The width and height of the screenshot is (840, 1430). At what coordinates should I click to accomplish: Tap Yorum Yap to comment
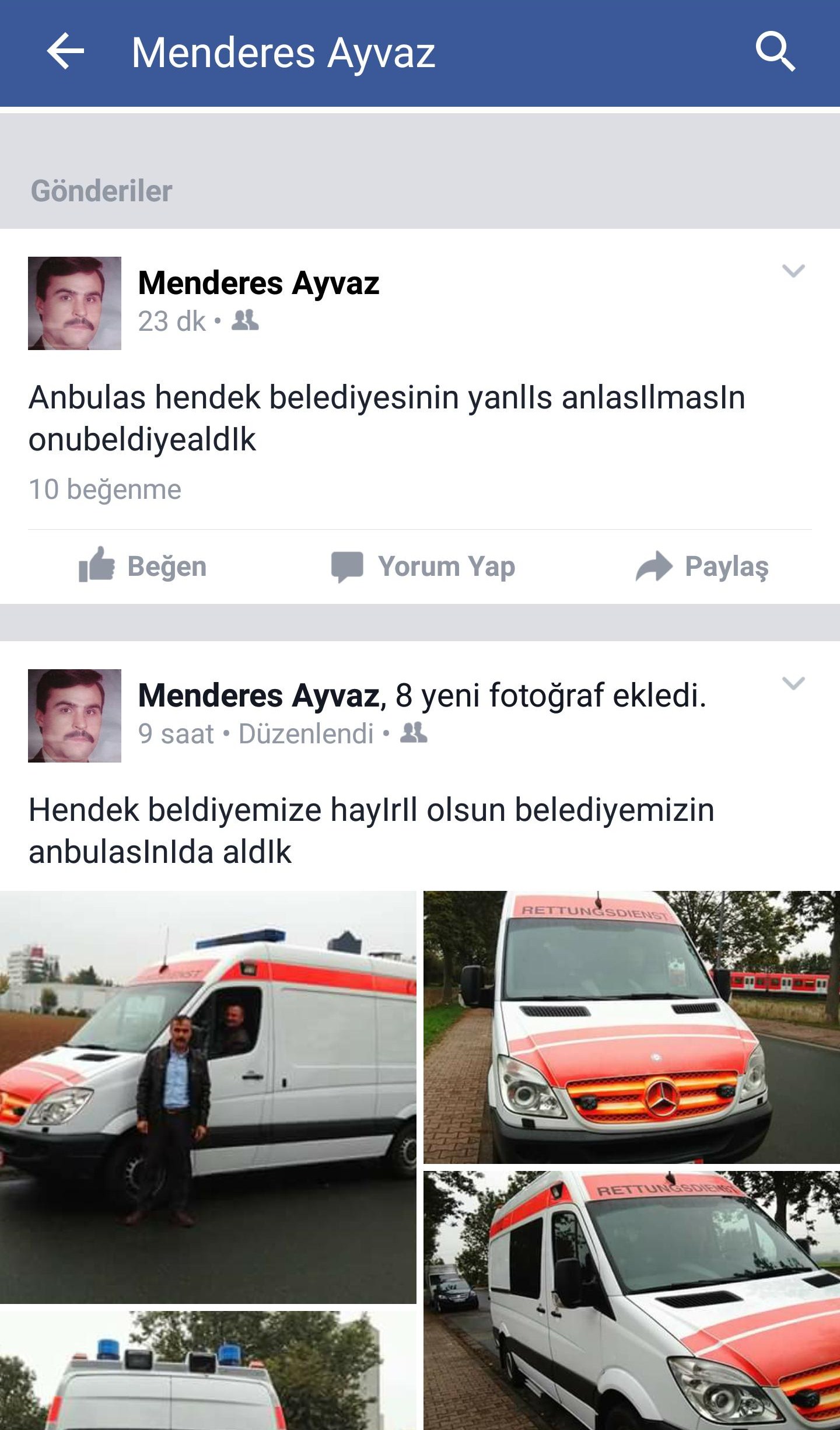pos(423,567)
